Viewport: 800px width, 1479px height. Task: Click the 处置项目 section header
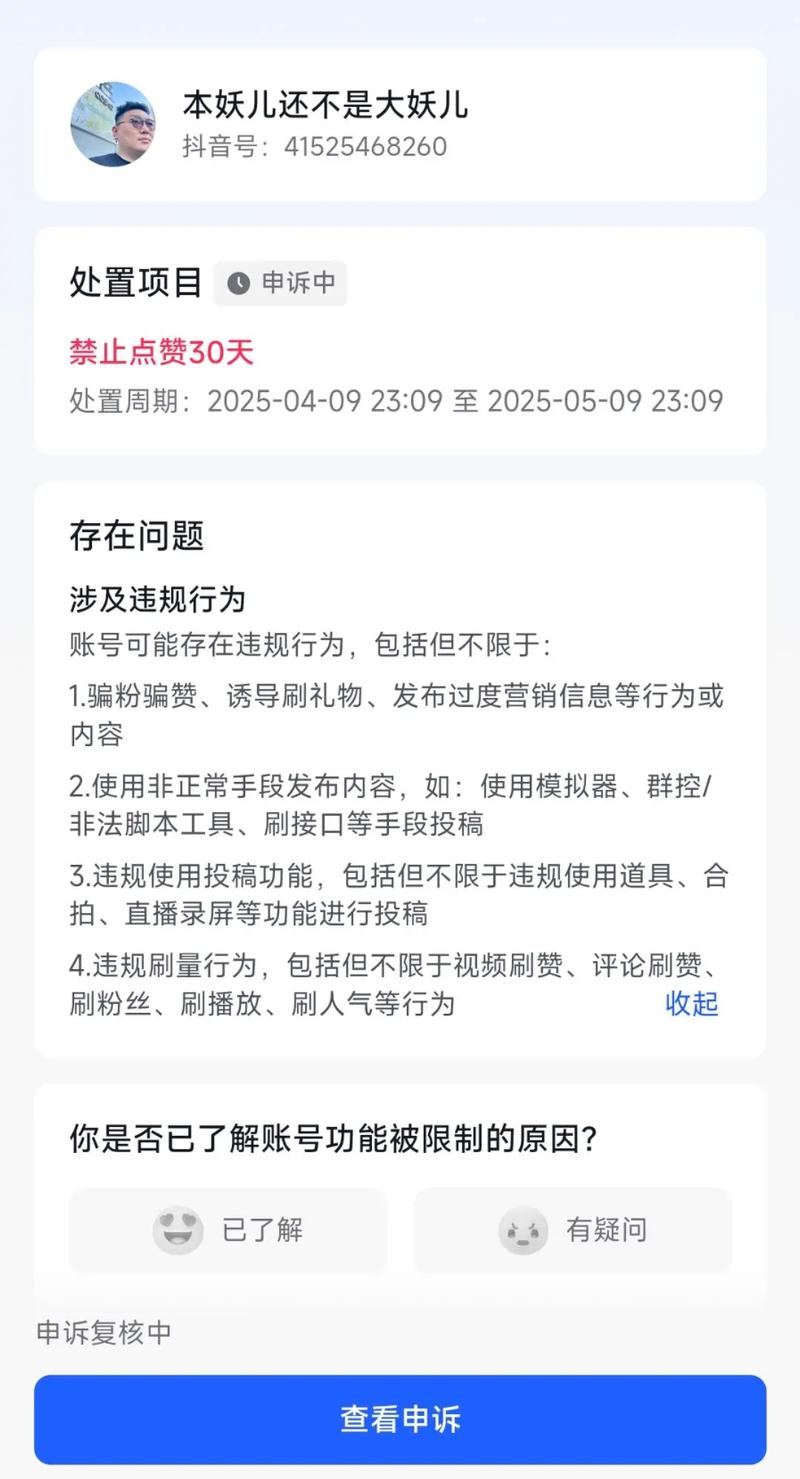[x=133, y=283]
